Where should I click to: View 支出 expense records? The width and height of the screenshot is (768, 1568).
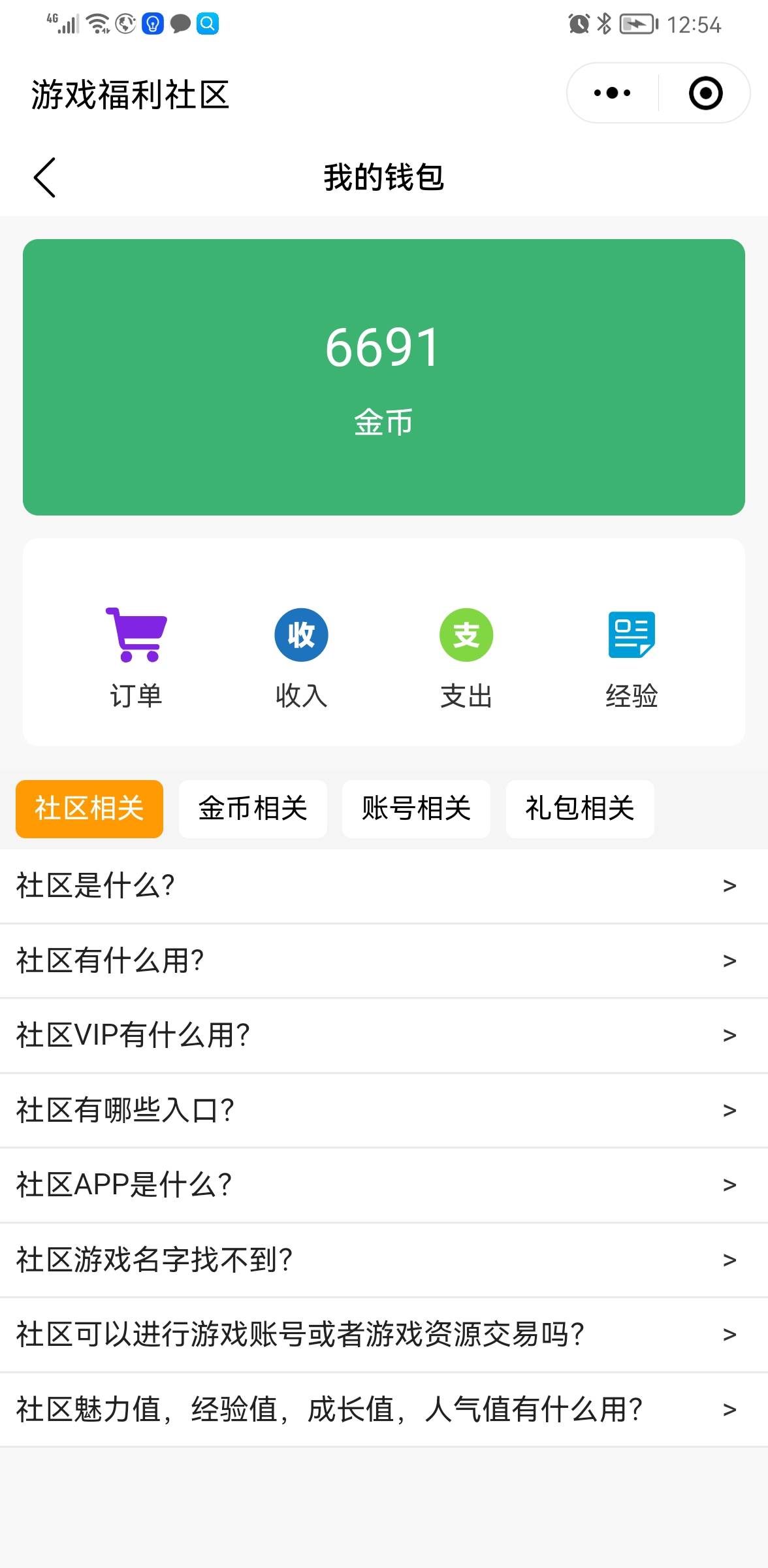466,657
